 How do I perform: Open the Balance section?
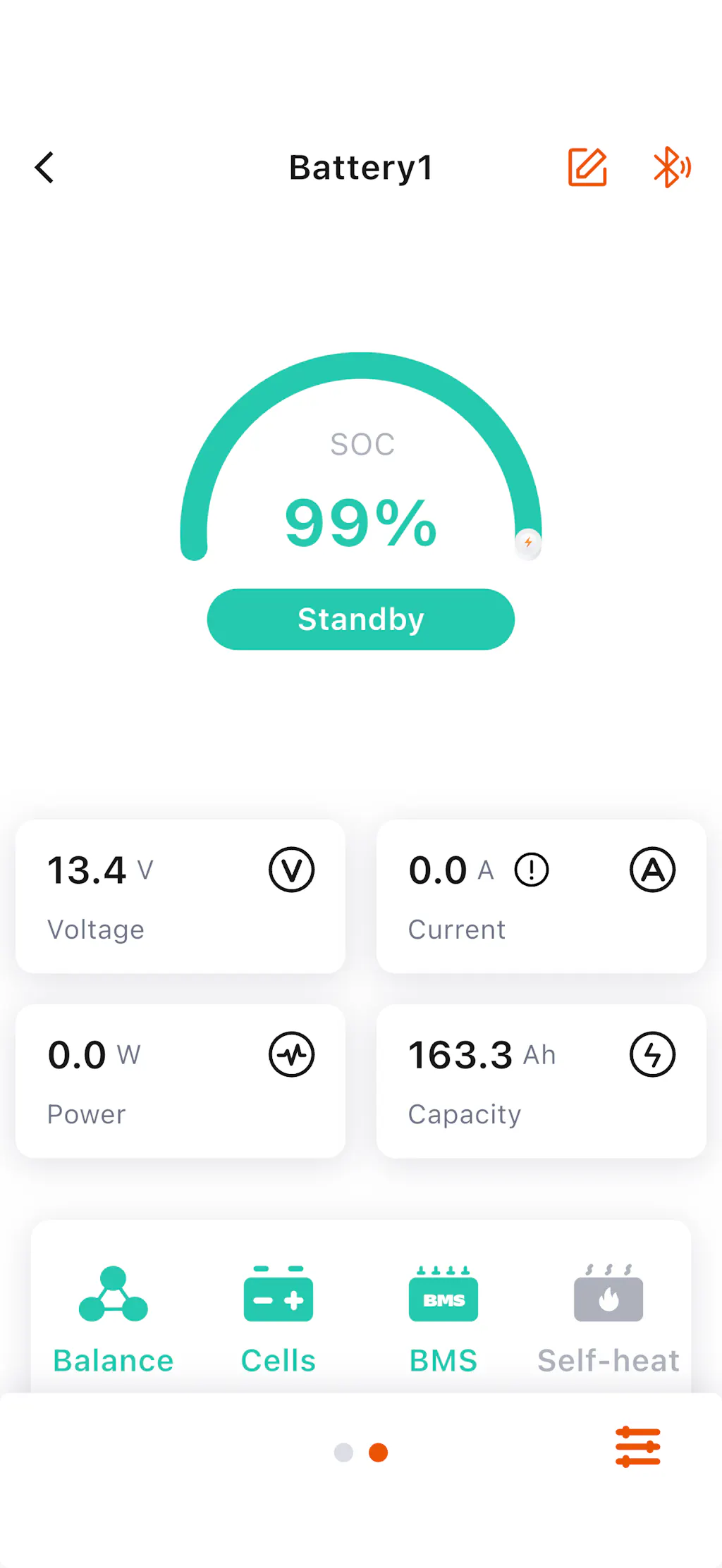114,1319
